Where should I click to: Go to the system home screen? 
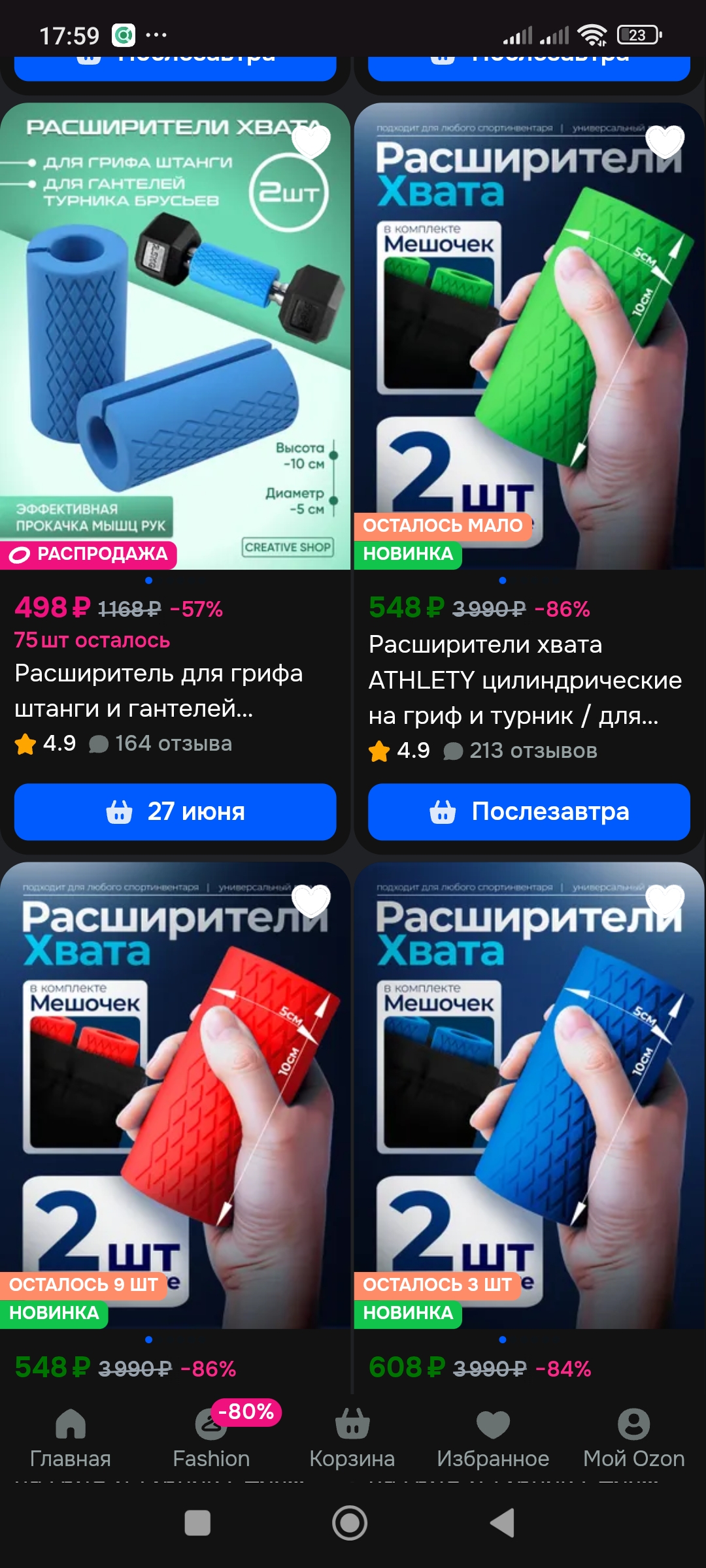(x=350, y=1523)
